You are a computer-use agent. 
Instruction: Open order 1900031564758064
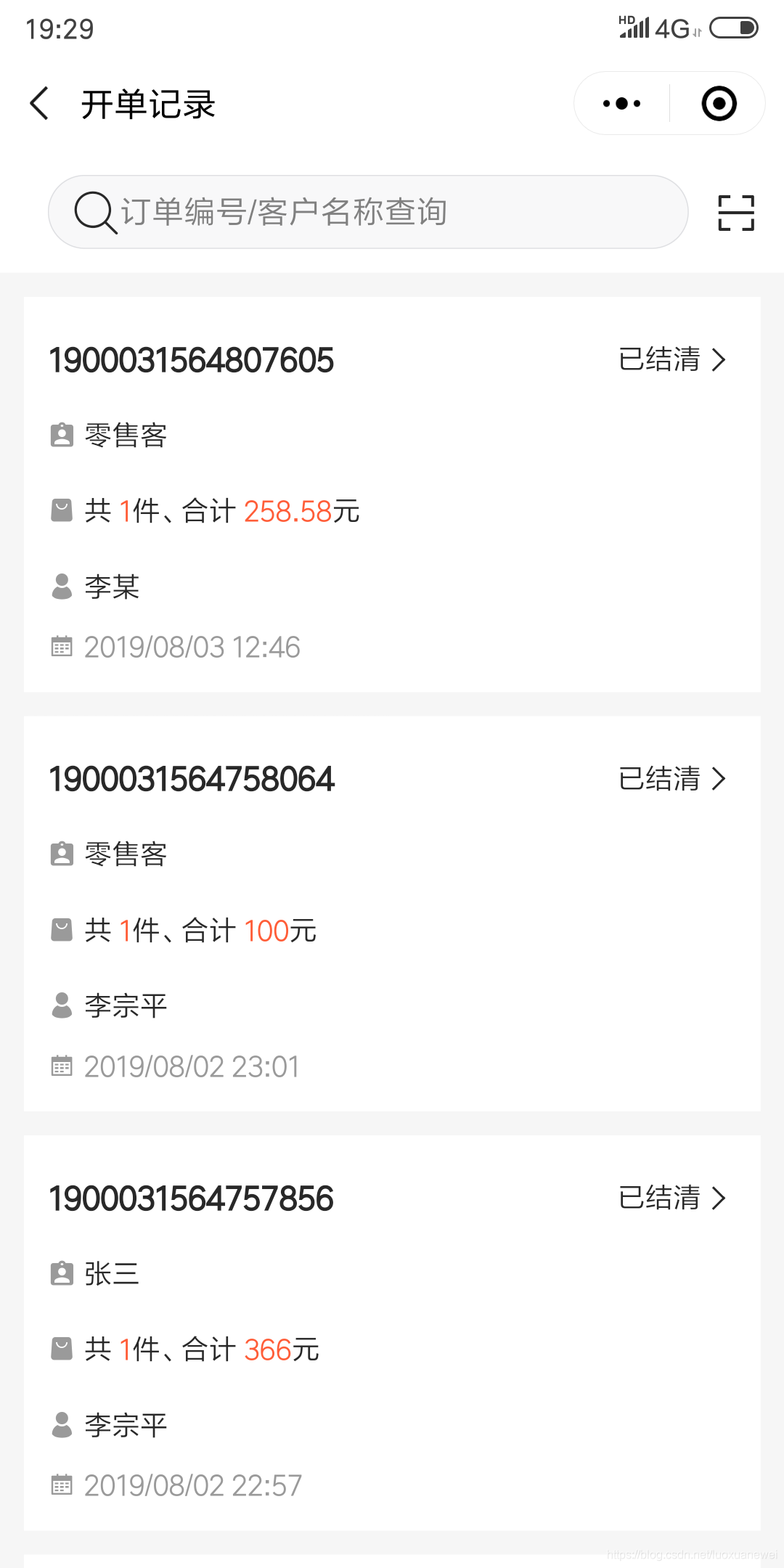pos(392,913)
